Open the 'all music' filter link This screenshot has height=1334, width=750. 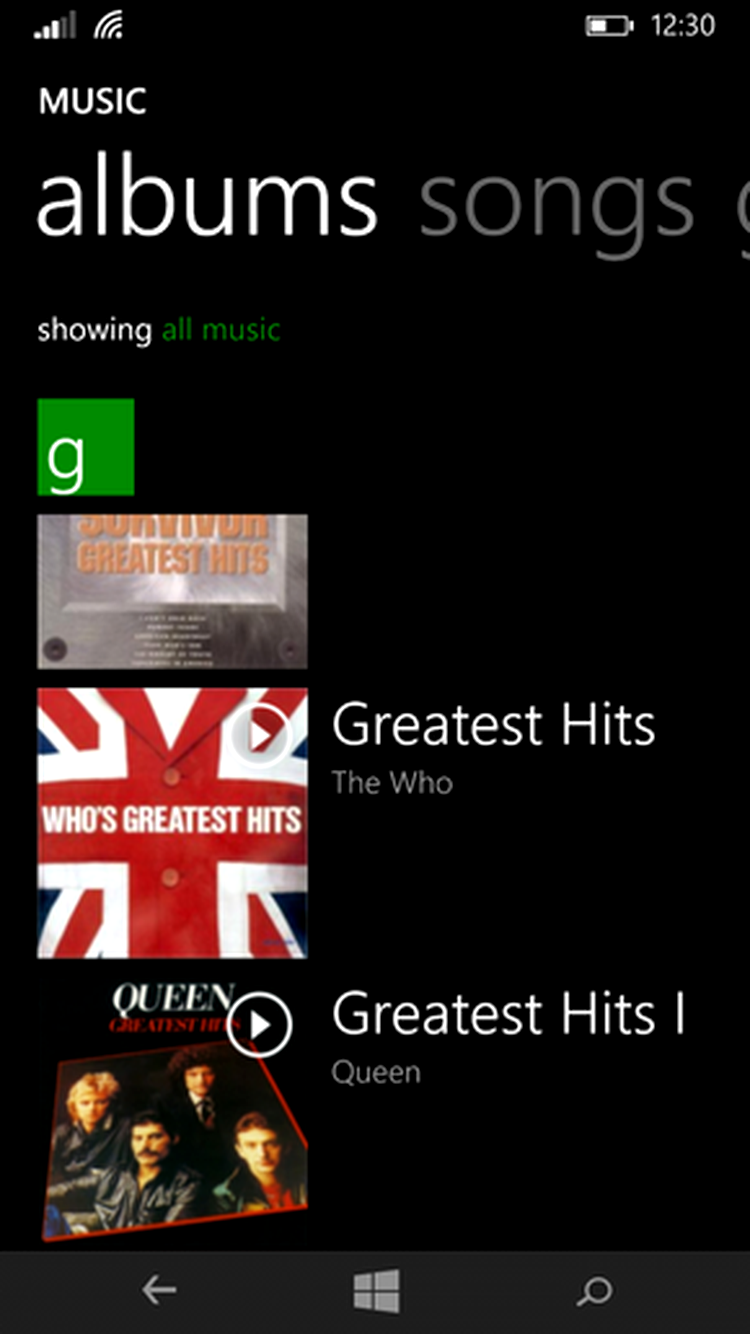pos(221,330)
